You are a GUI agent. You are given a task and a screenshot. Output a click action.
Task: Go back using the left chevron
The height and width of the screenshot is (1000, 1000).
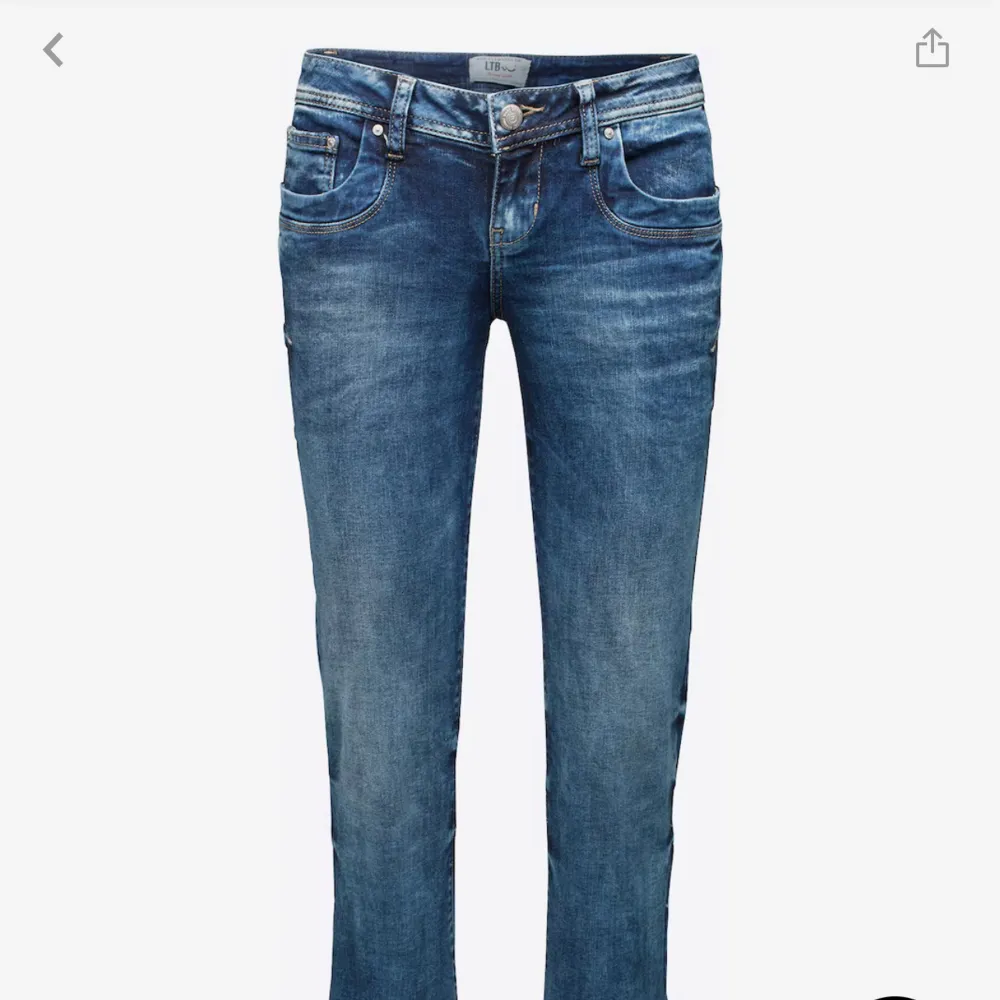click(53, 49)
